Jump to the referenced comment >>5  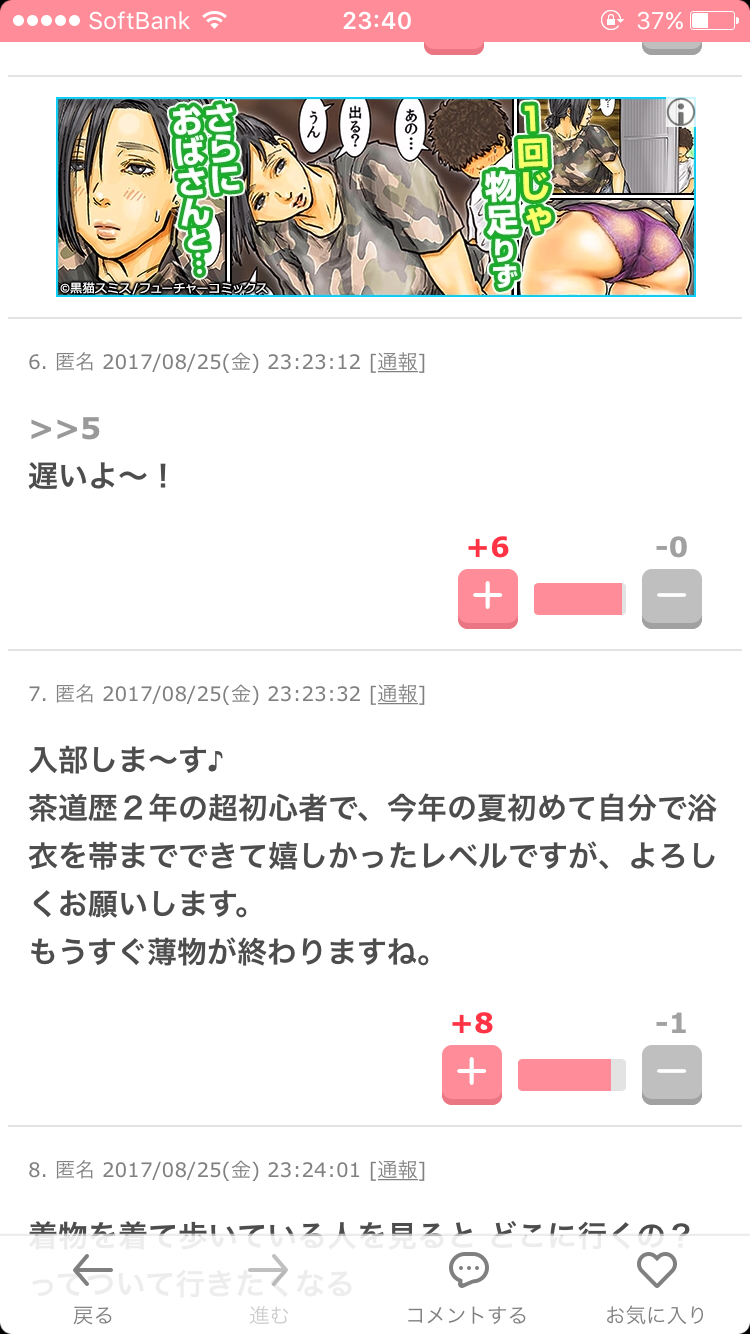click(x=65, y=429)
